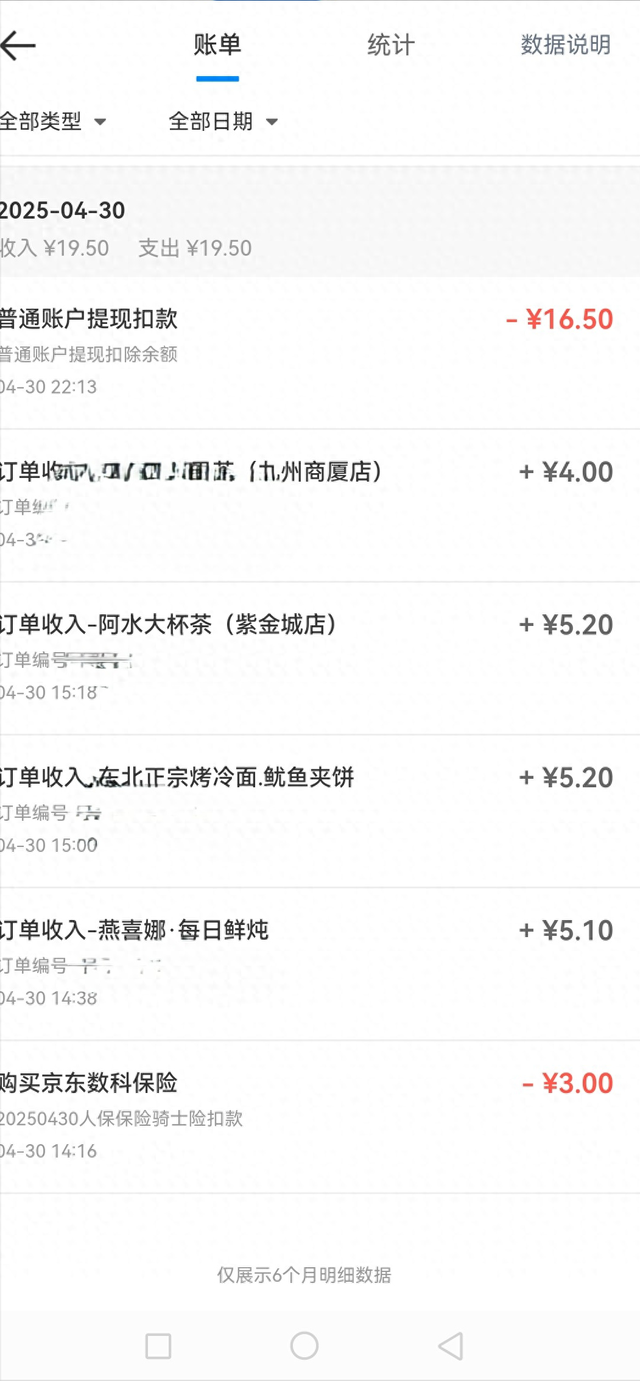Open the 阿水大杯茶 order income record
This screenshot has height=1381, width=640.
click(320, 659)
